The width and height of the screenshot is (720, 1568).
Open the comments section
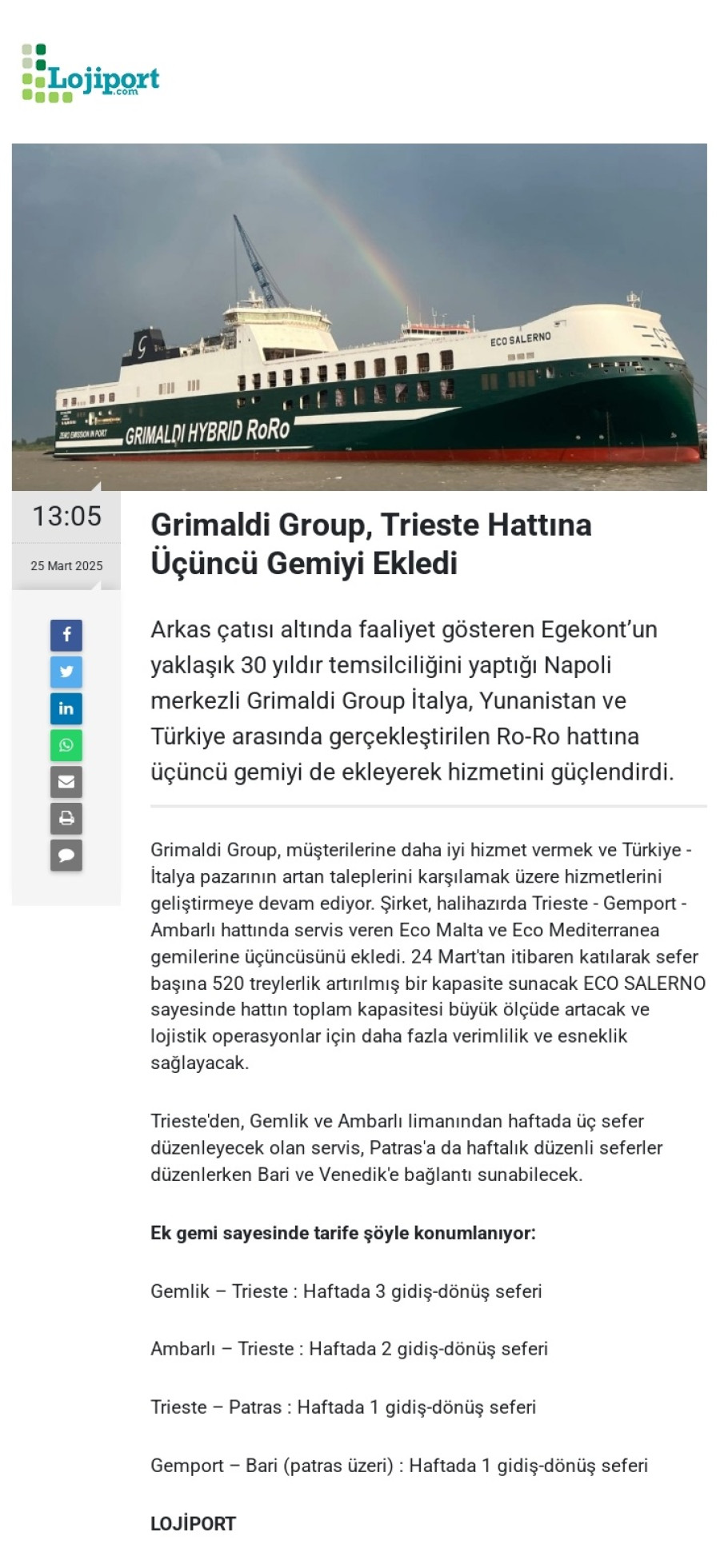click(67, 856)
